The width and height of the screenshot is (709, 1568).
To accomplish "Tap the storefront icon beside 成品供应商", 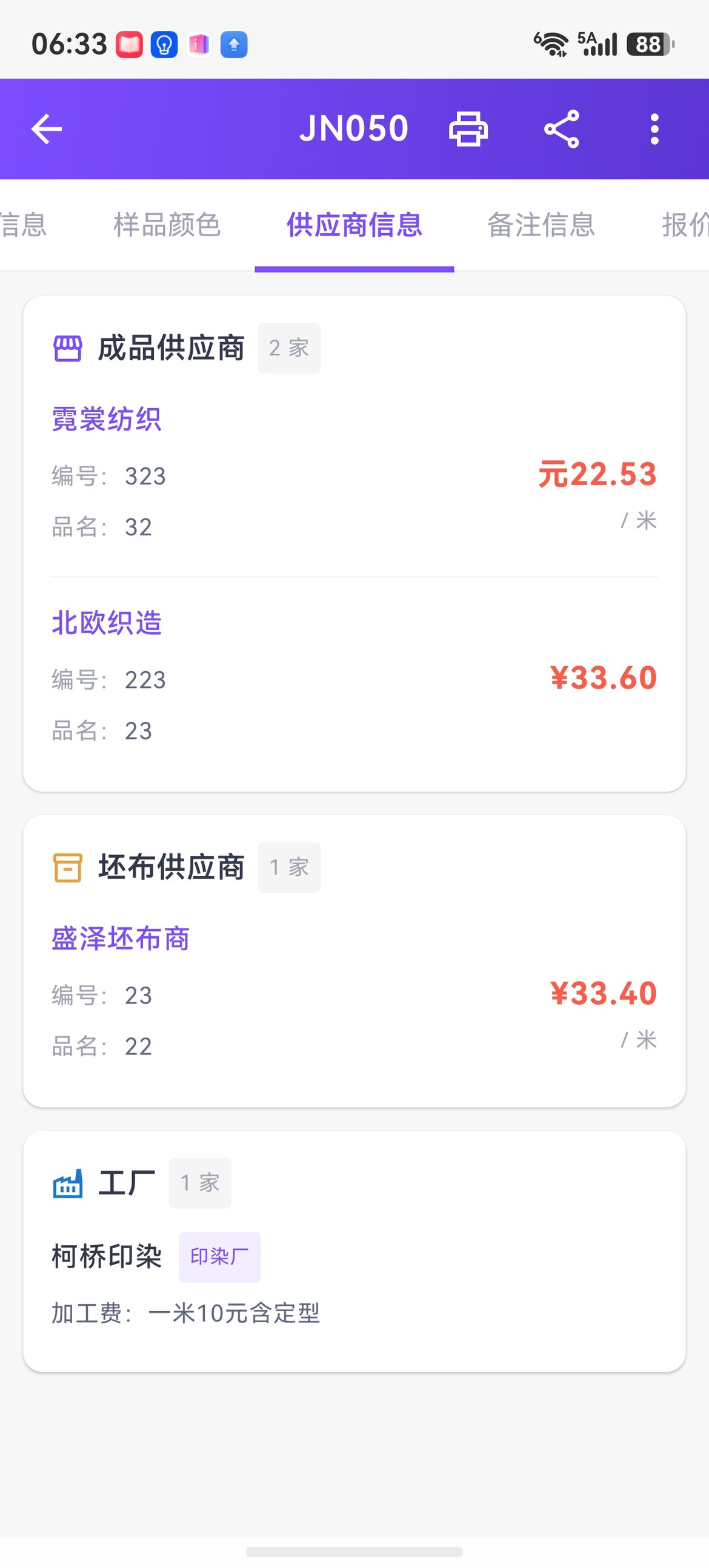I will pos(67,347).
